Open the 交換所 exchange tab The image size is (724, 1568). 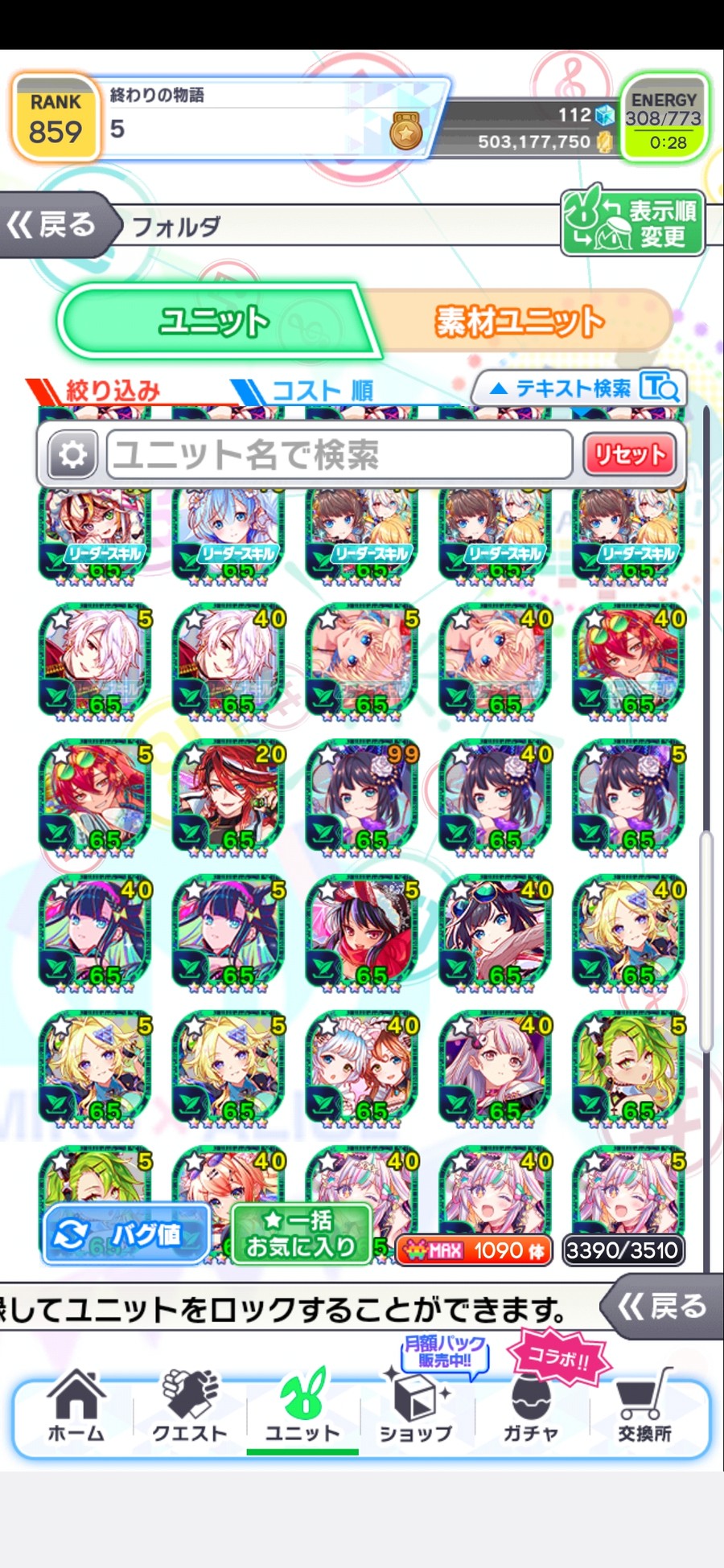[x=644, y=1407]
